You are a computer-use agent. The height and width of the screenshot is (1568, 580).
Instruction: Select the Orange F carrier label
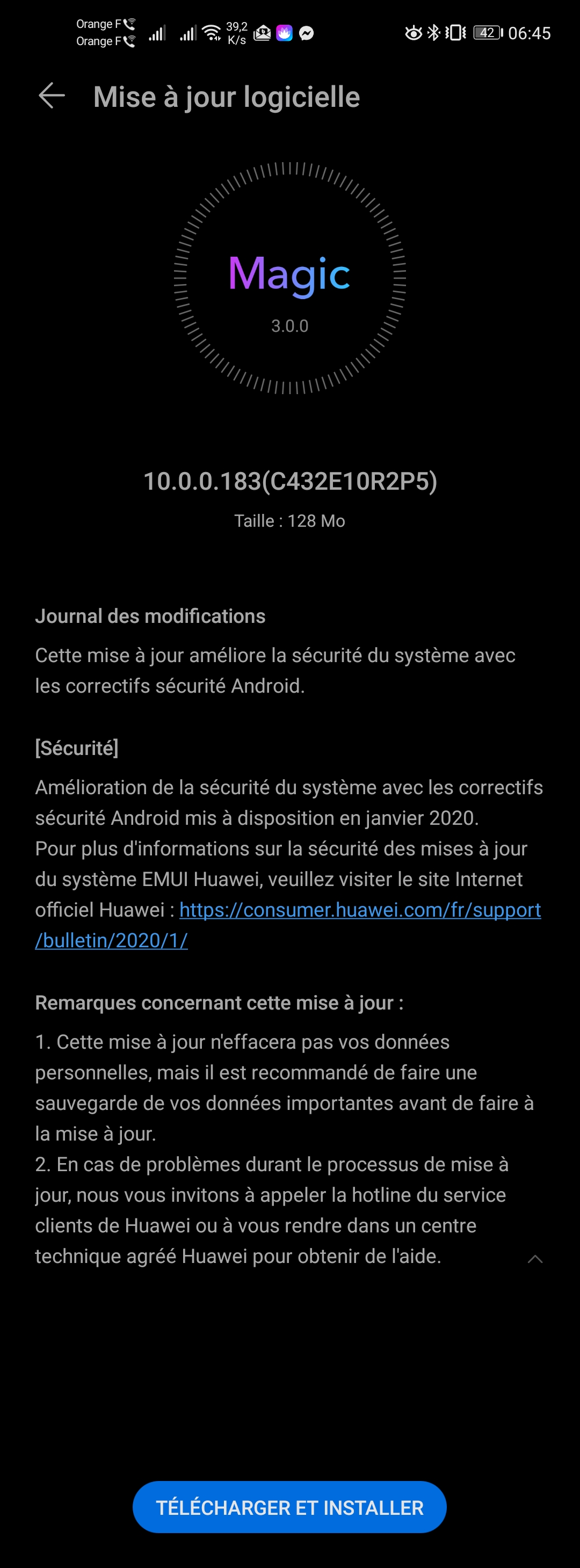[99, 24]
